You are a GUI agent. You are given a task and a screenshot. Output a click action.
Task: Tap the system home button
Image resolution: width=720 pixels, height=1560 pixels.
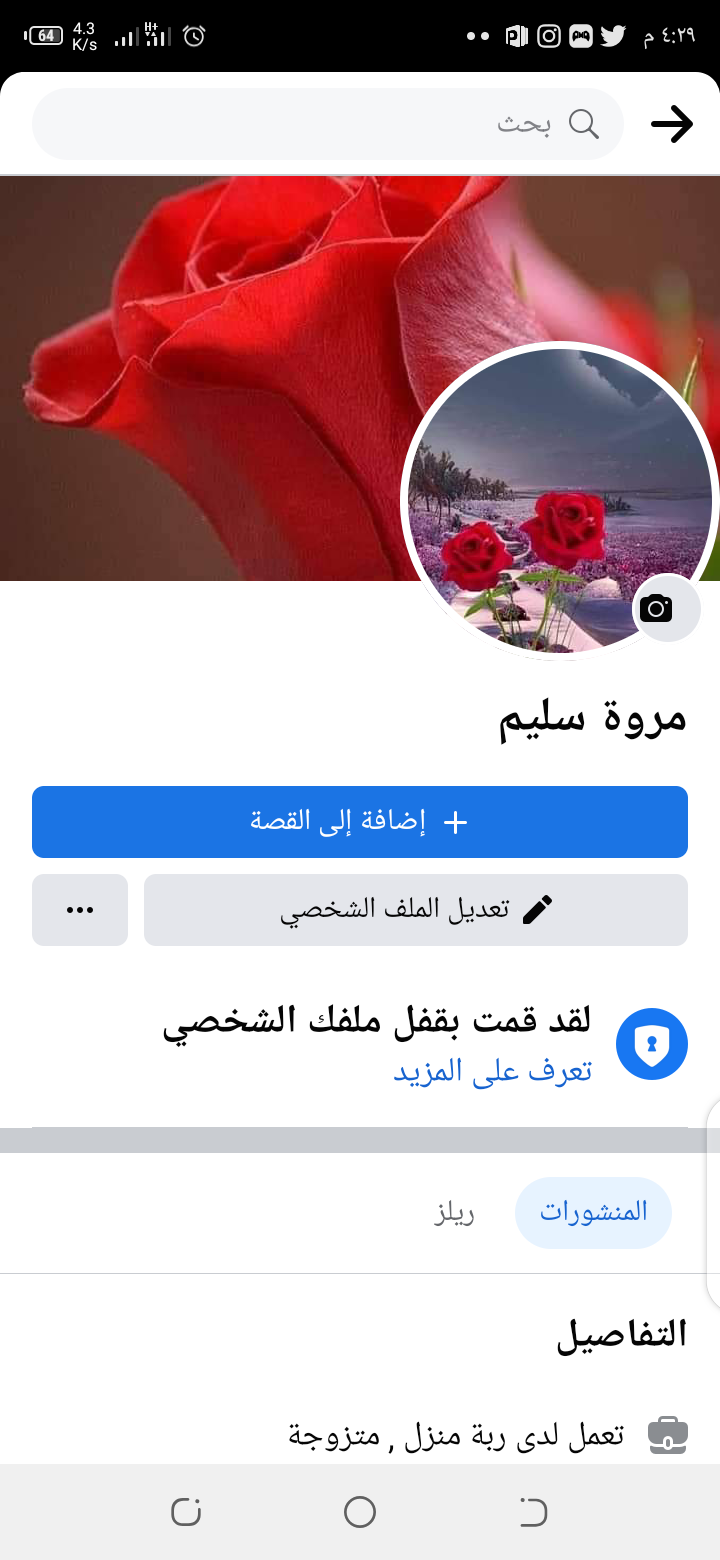click(360, 1512)
